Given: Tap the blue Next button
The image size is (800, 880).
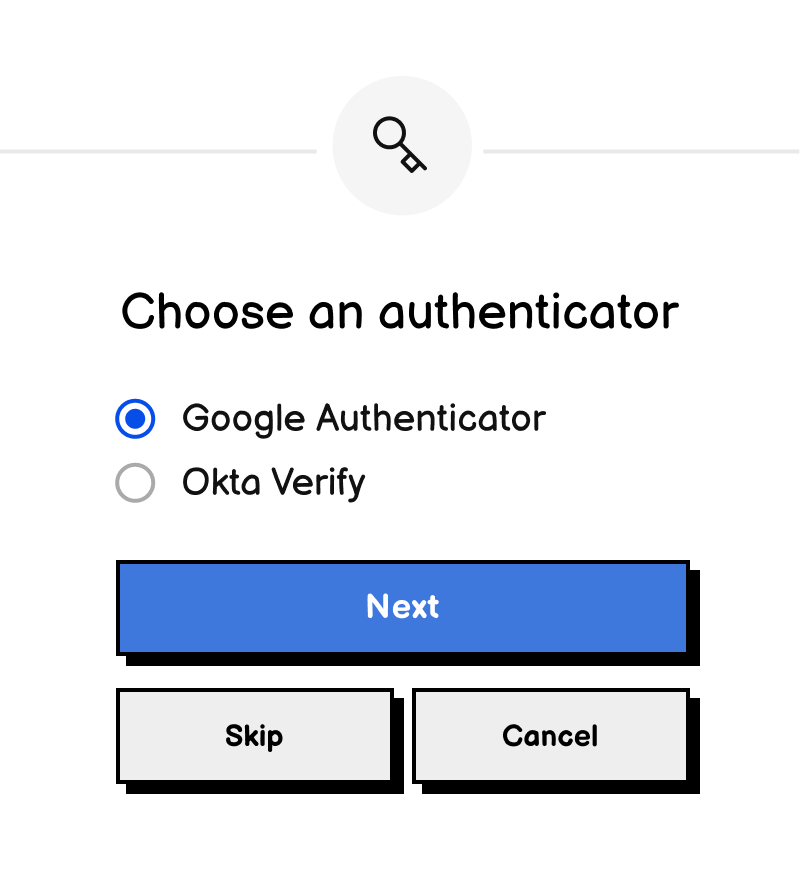Looking at the screenshot, I should point(402,607).
